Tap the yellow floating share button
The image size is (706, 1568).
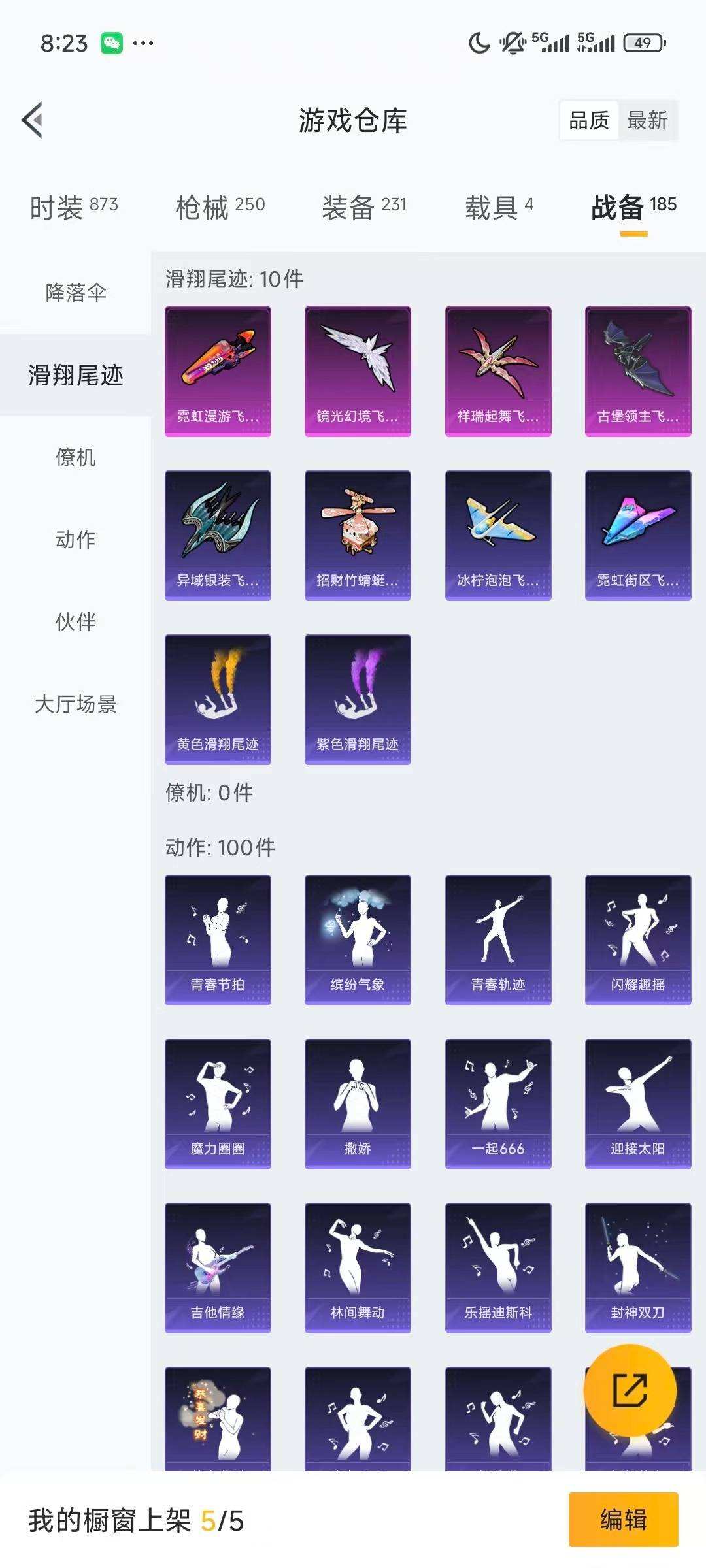click(630, 1390)
